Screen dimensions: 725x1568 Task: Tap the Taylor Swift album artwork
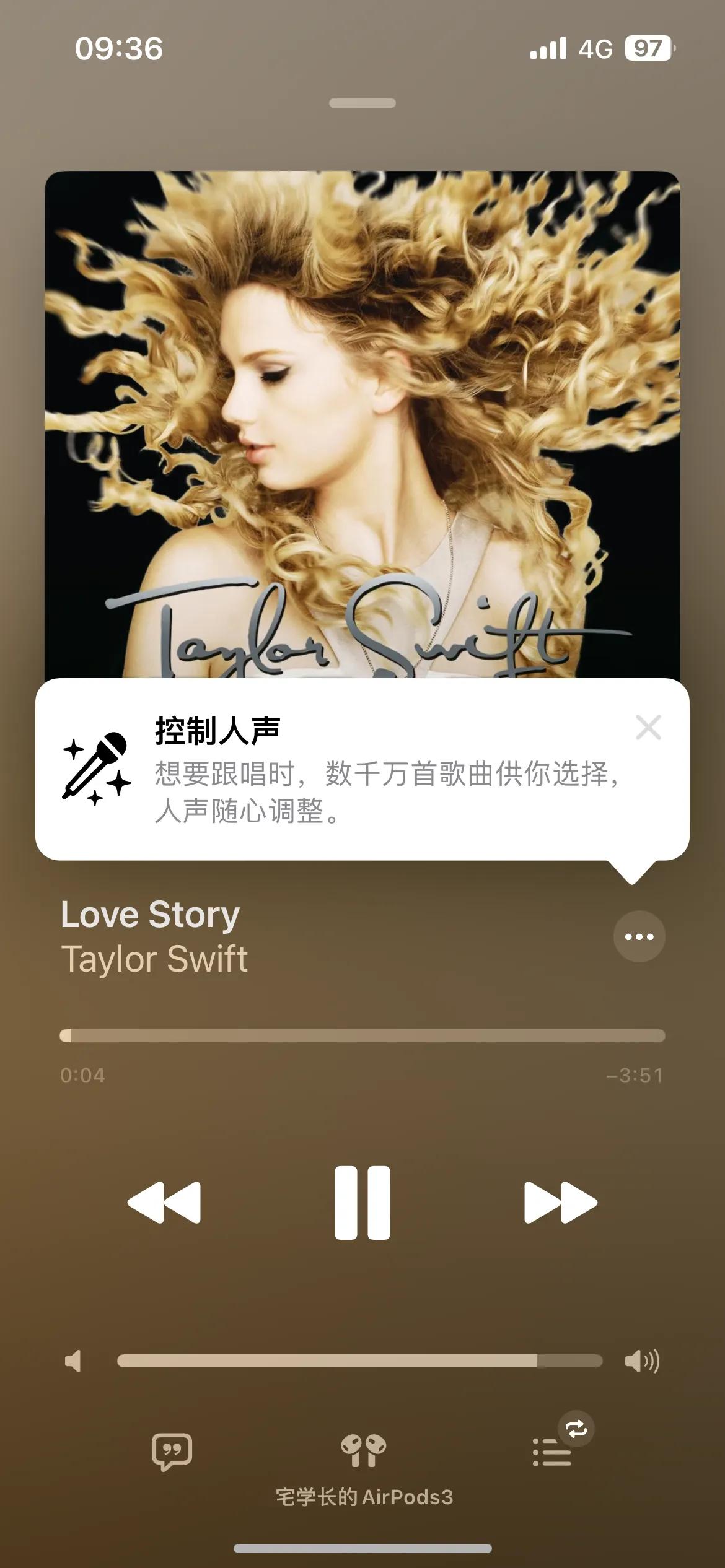[x=362, y=421]
